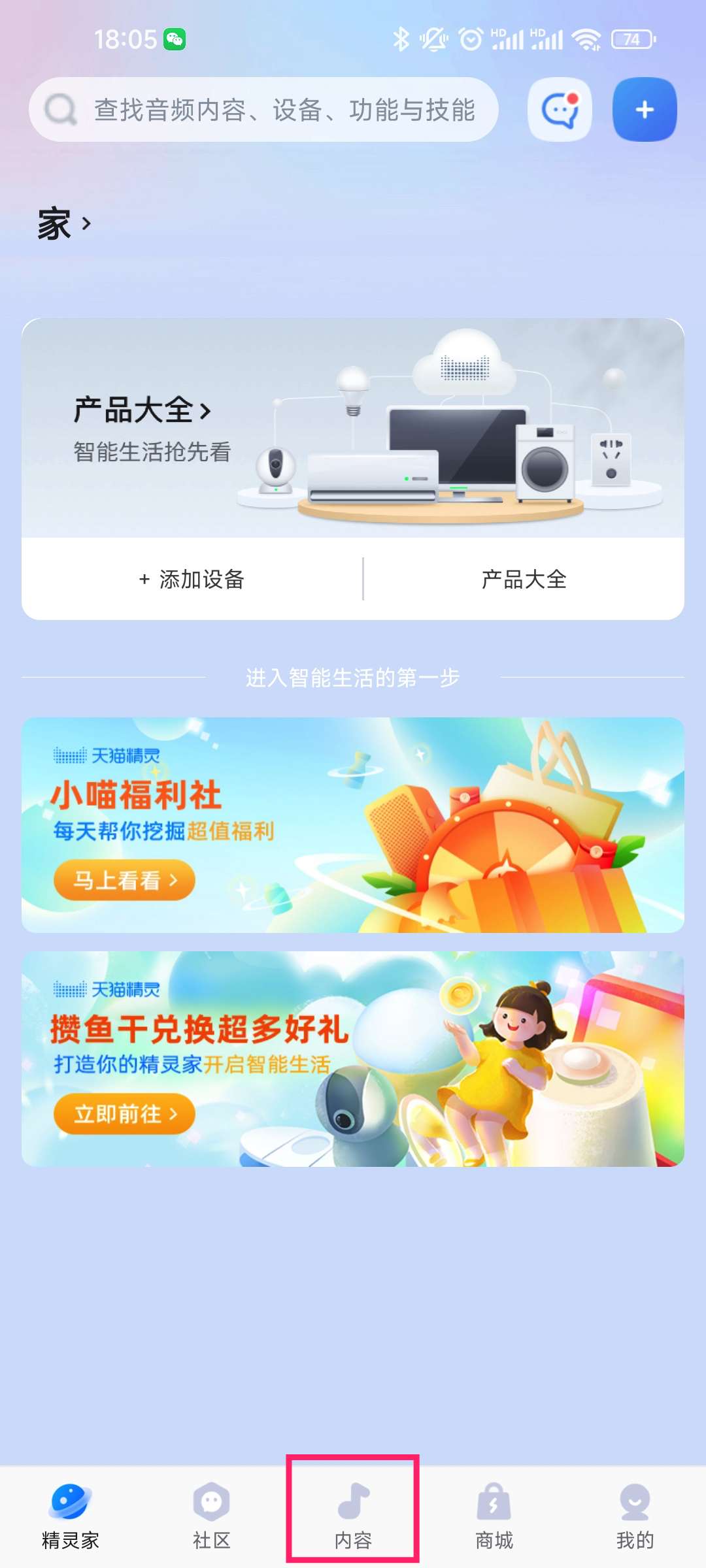Open the audio content search box
The height and width of the screenshot is (1568, 706).
(263, 110)
